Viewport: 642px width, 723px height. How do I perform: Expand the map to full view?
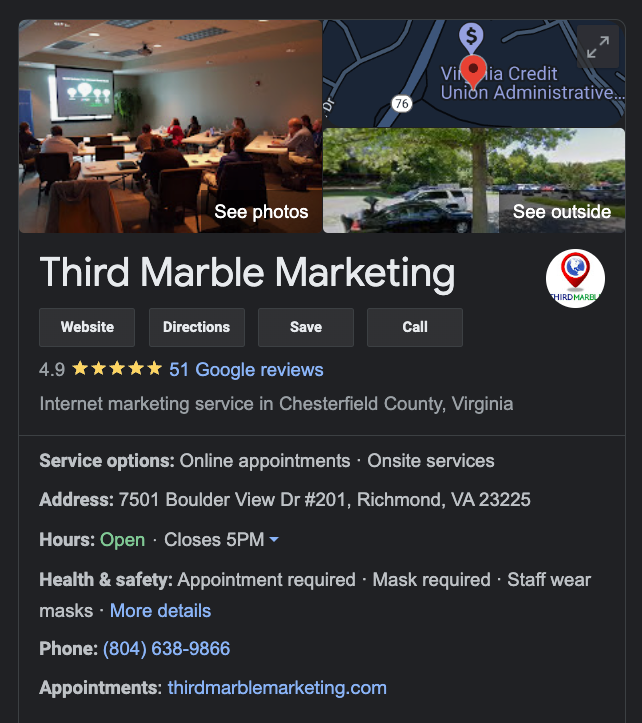598,47
